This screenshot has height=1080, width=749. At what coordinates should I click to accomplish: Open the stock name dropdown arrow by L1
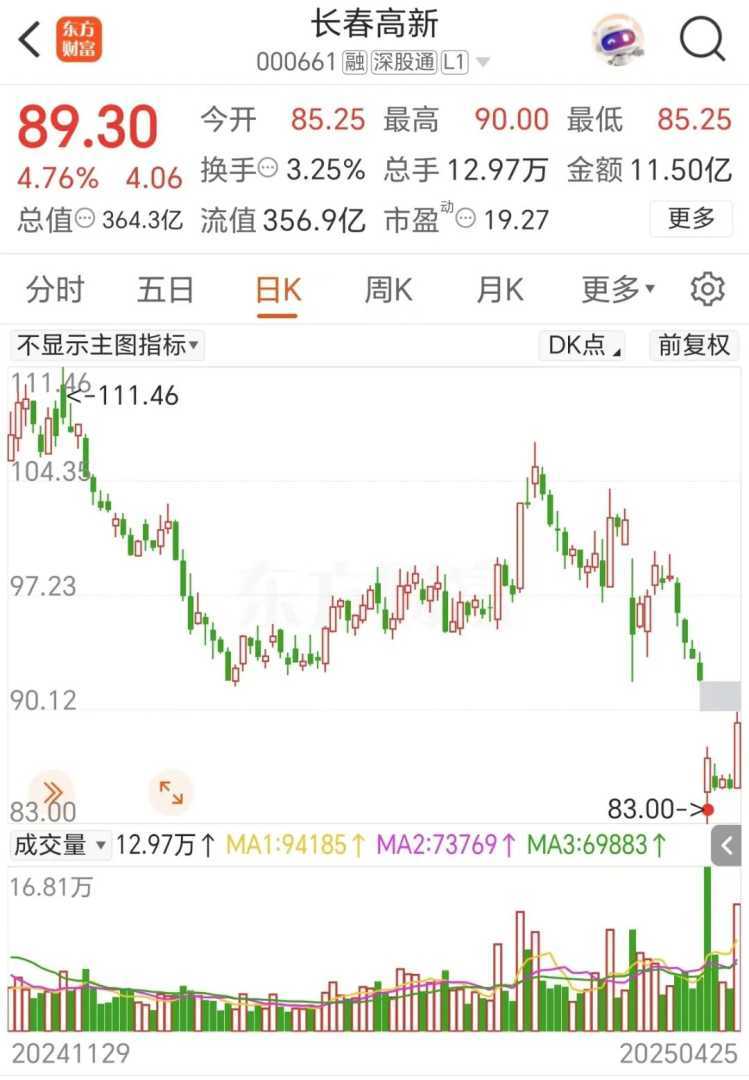pos(483,63)
